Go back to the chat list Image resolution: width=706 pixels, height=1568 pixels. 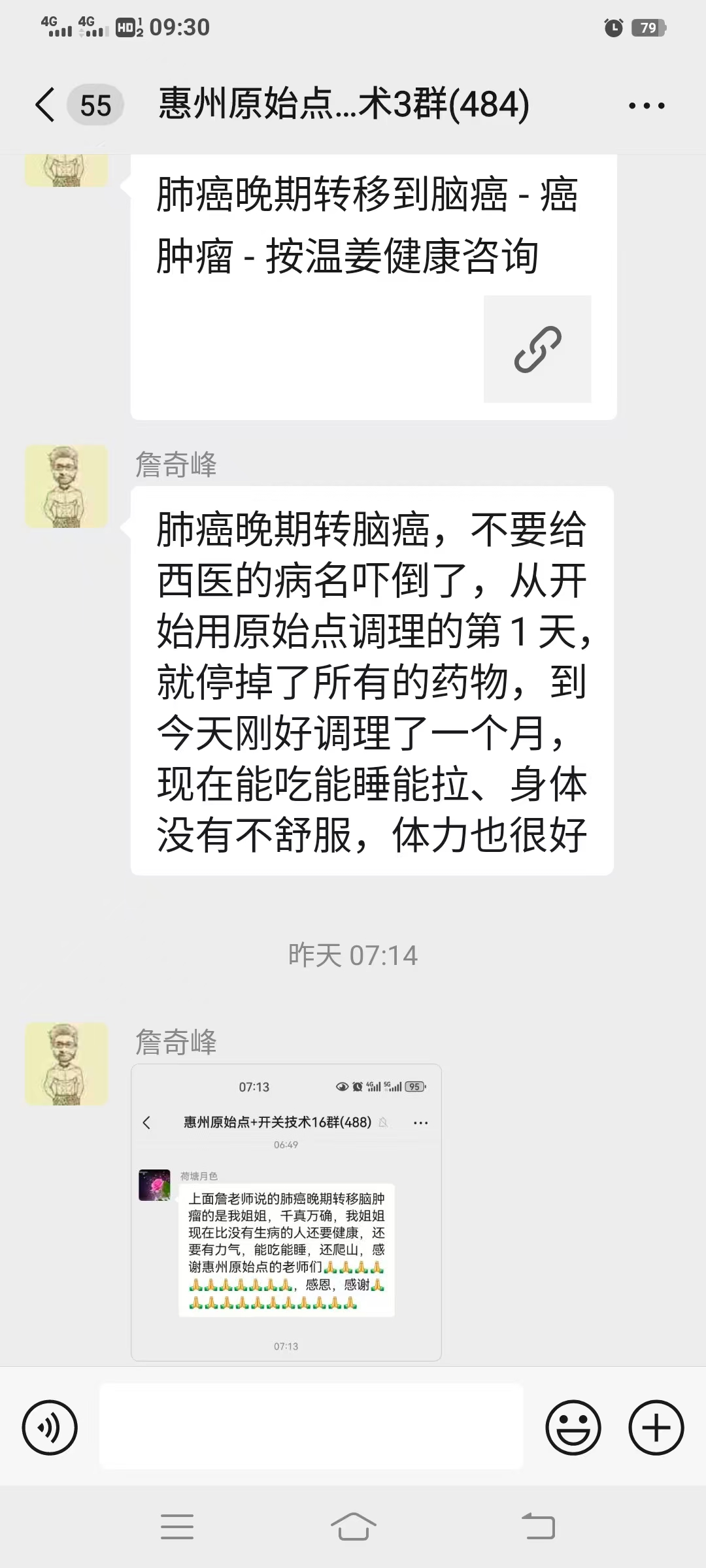46,105
